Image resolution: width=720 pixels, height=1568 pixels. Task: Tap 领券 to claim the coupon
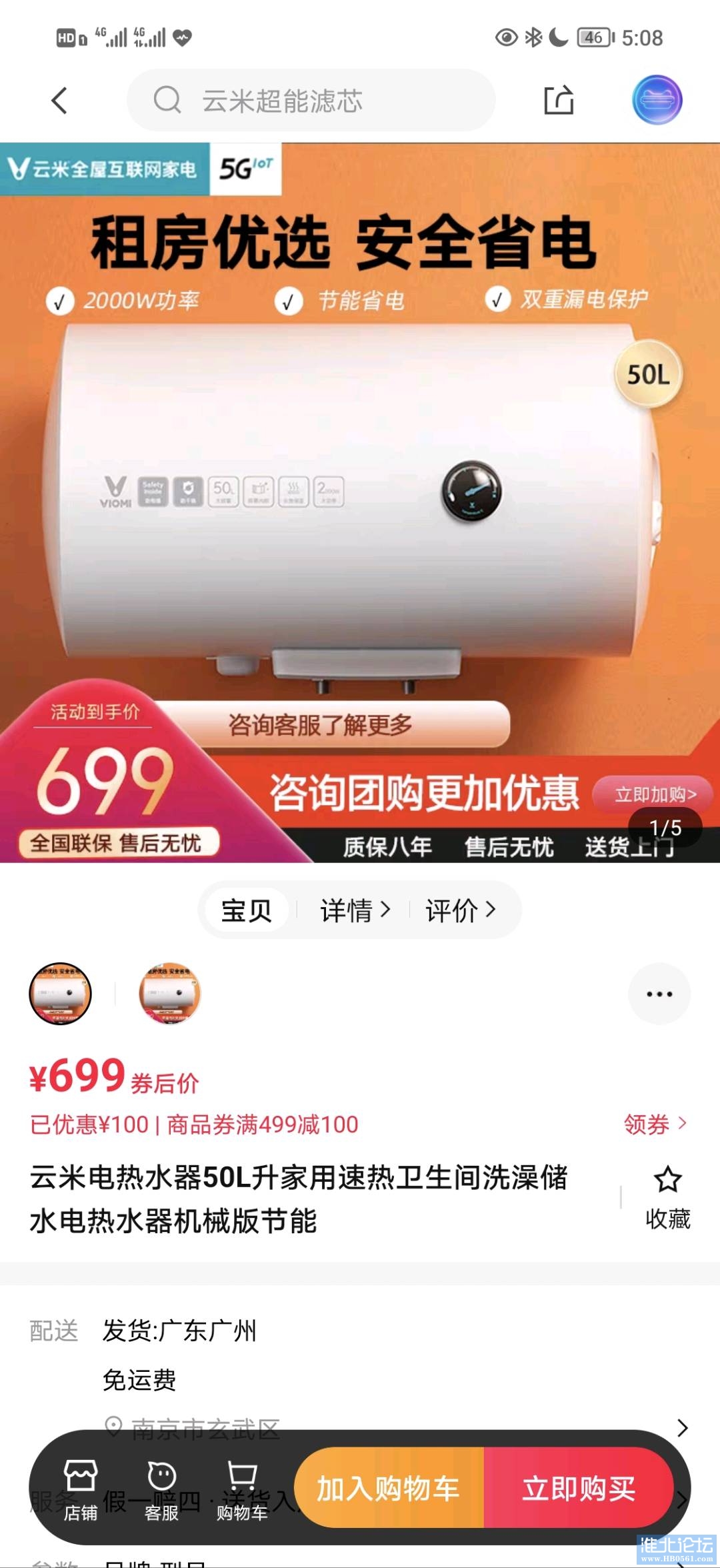pyautogui.click(x=655, y=1124)
